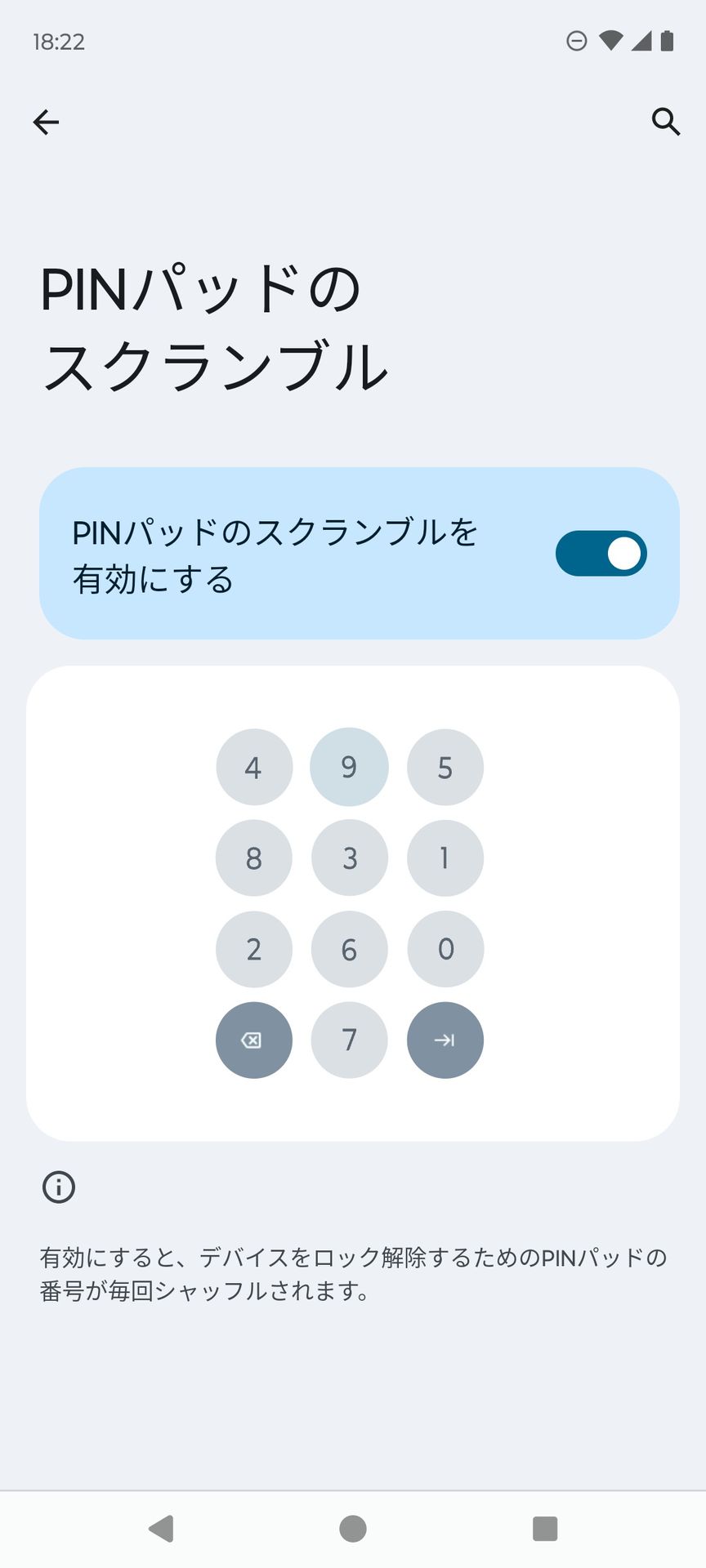This screenshot has height=1568, width=706.
Task: Disable the PIN pad scramble toggle
Action: 601,553
